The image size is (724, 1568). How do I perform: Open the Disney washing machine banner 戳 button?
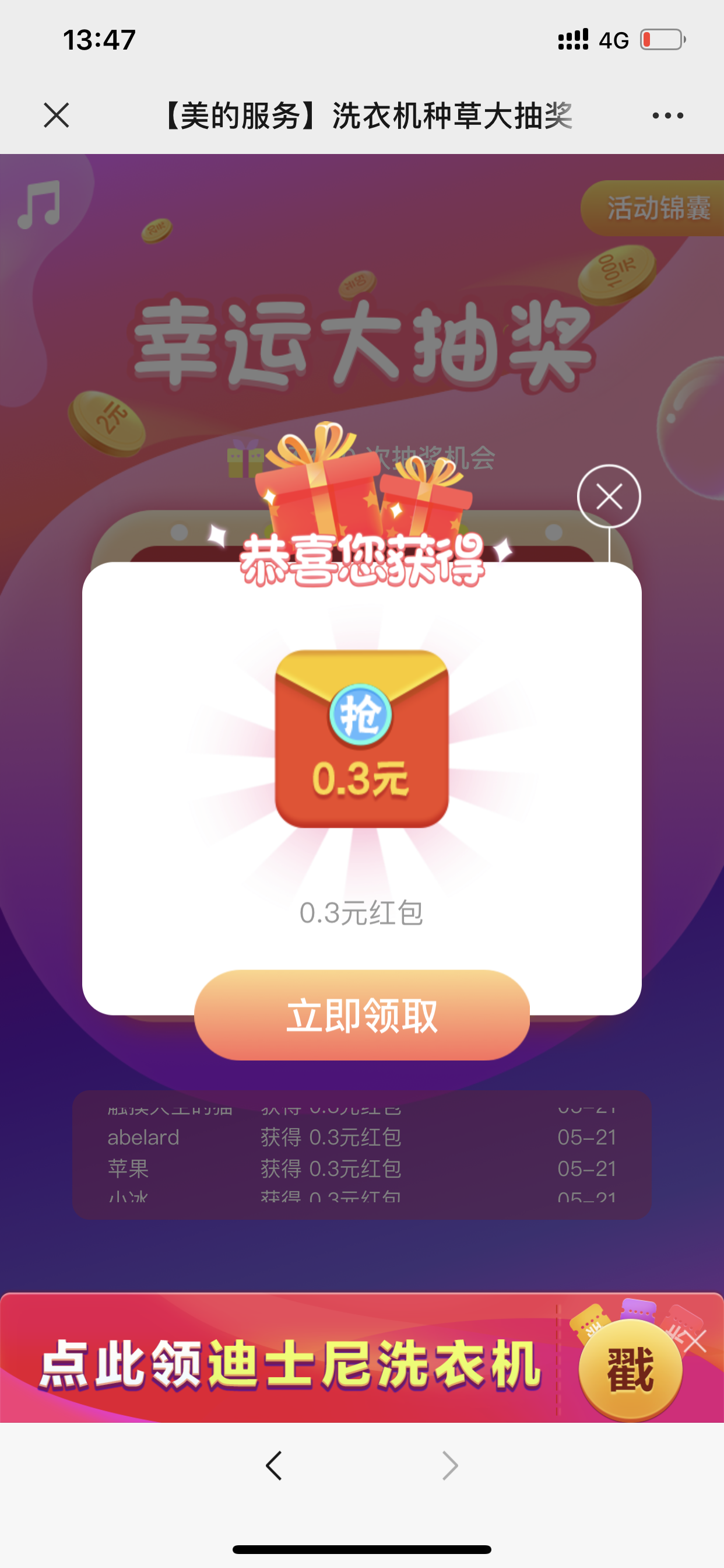[x=630, y=1370]
